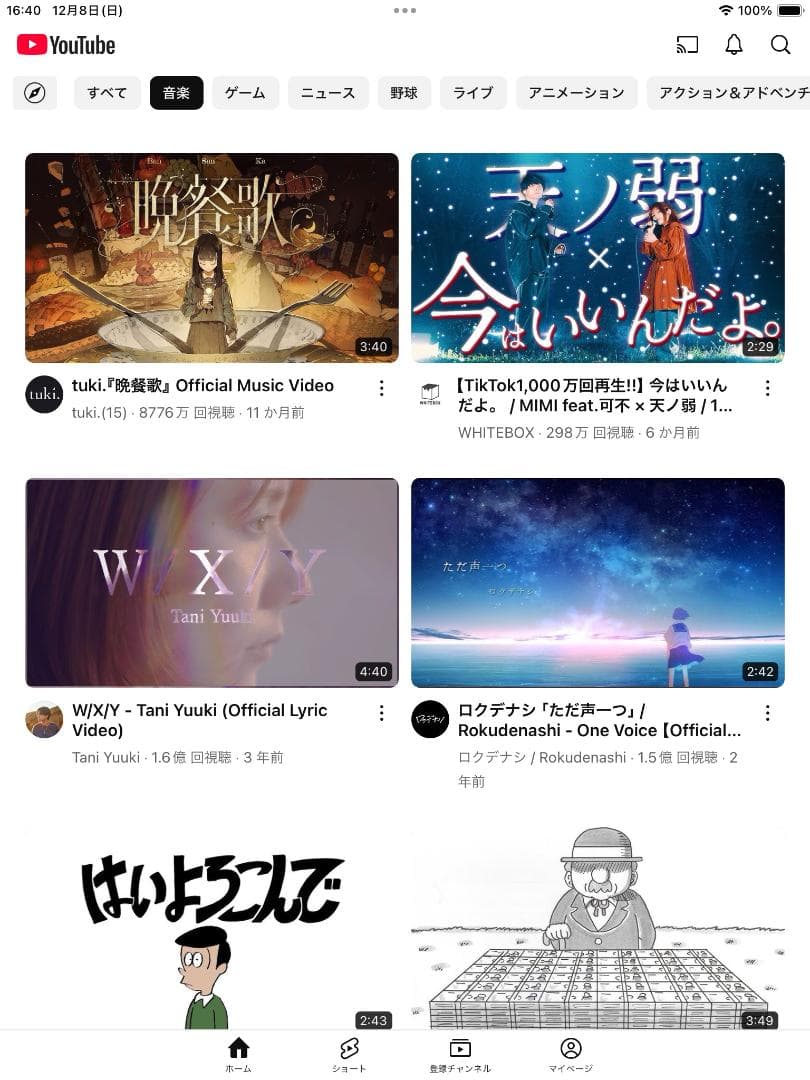Watch W/X/Y - Tani Yuuki lyric video
Image resolution: width=810 pixels, height=1080 pixels.
tap(212, 582)
